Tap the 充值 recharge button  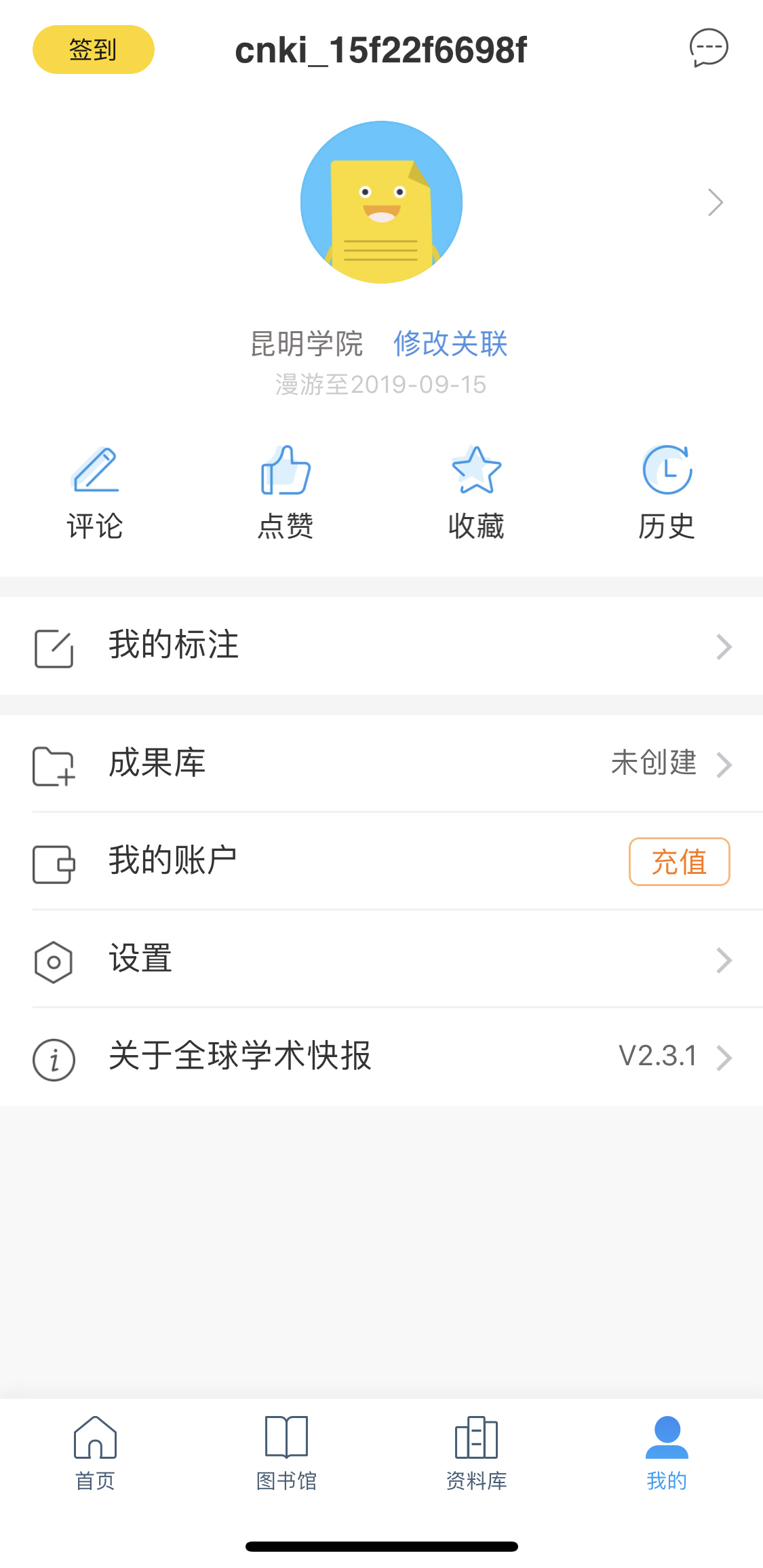tap(679, 862)
